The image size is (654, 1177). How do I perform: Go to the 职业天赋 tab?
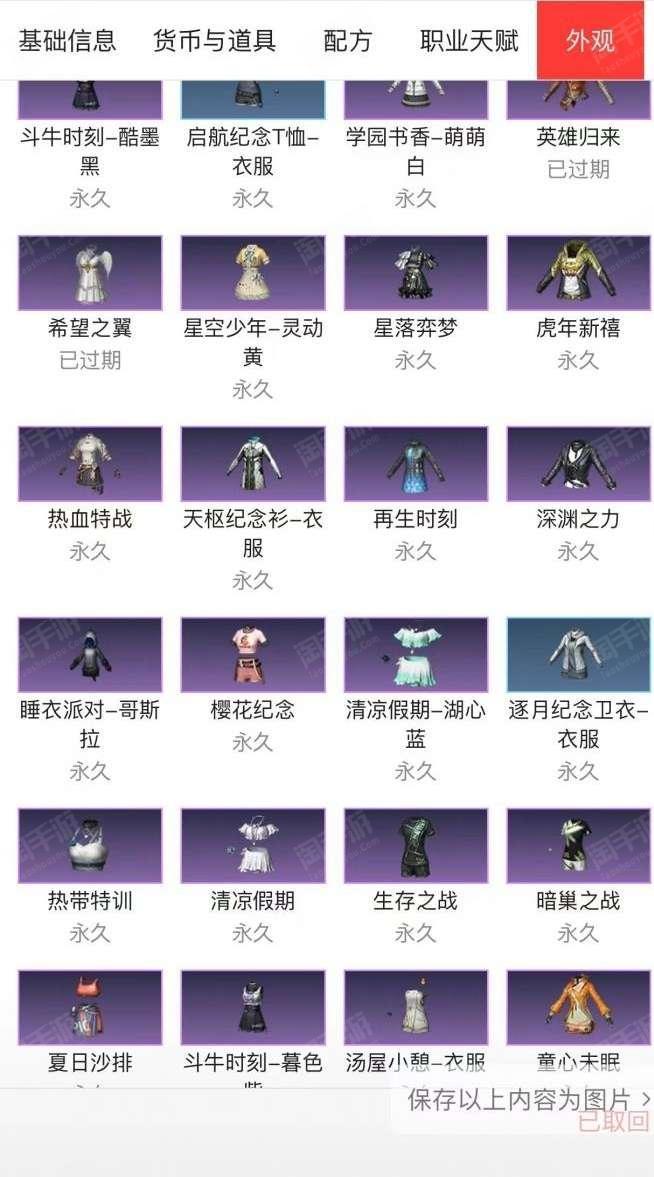pyautogui.click(x=469, y=40)
